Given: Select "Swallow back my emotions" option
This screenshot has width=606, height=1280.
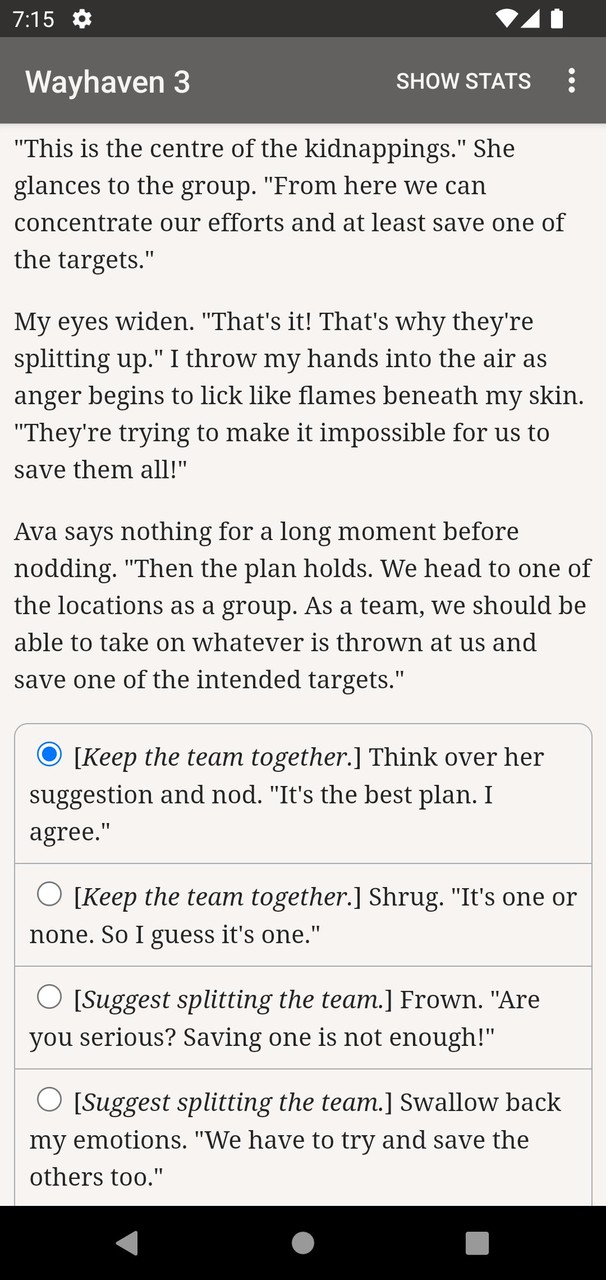Looking at the screenshot, I should point(50,1100).
